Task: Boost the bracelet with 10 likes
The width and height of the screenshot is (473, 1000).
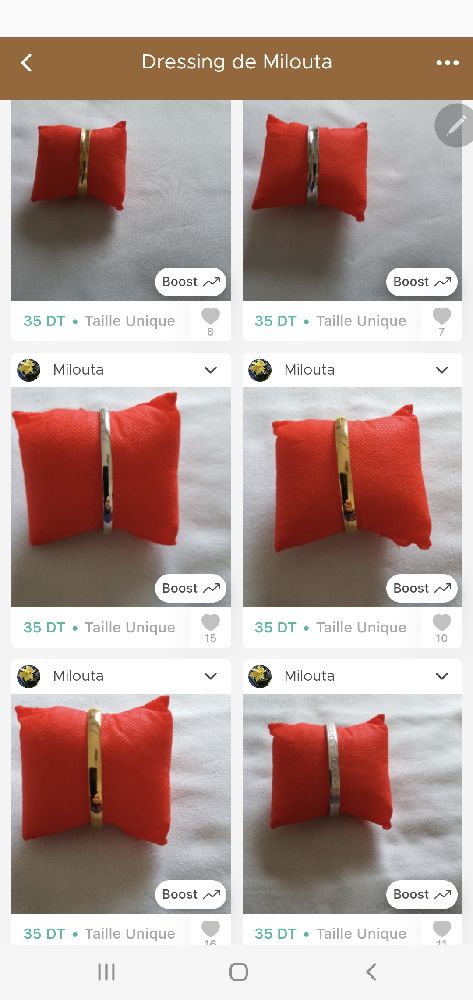Action: [x=421, y=588]
